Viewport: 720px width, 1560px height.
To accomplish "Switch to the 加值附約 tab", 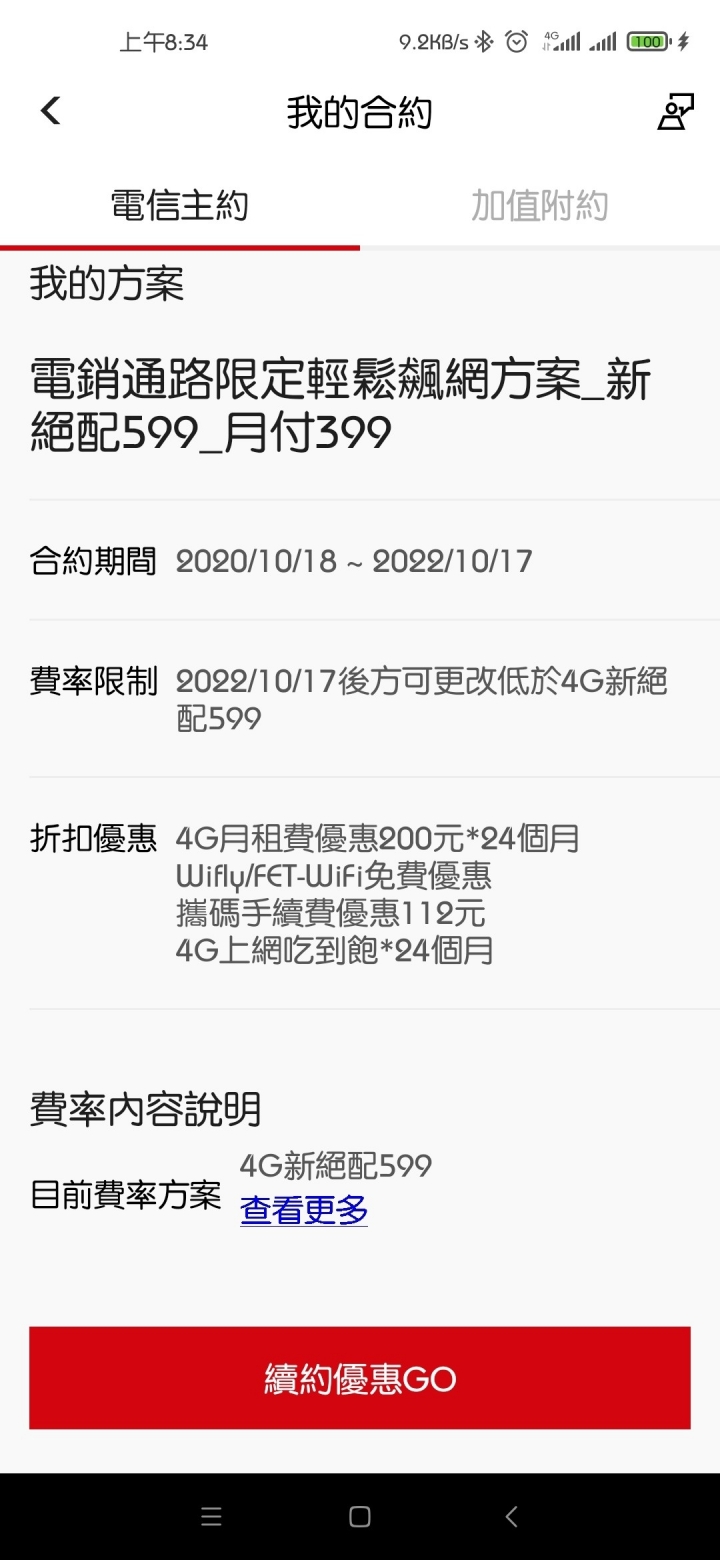I will 539,206.
